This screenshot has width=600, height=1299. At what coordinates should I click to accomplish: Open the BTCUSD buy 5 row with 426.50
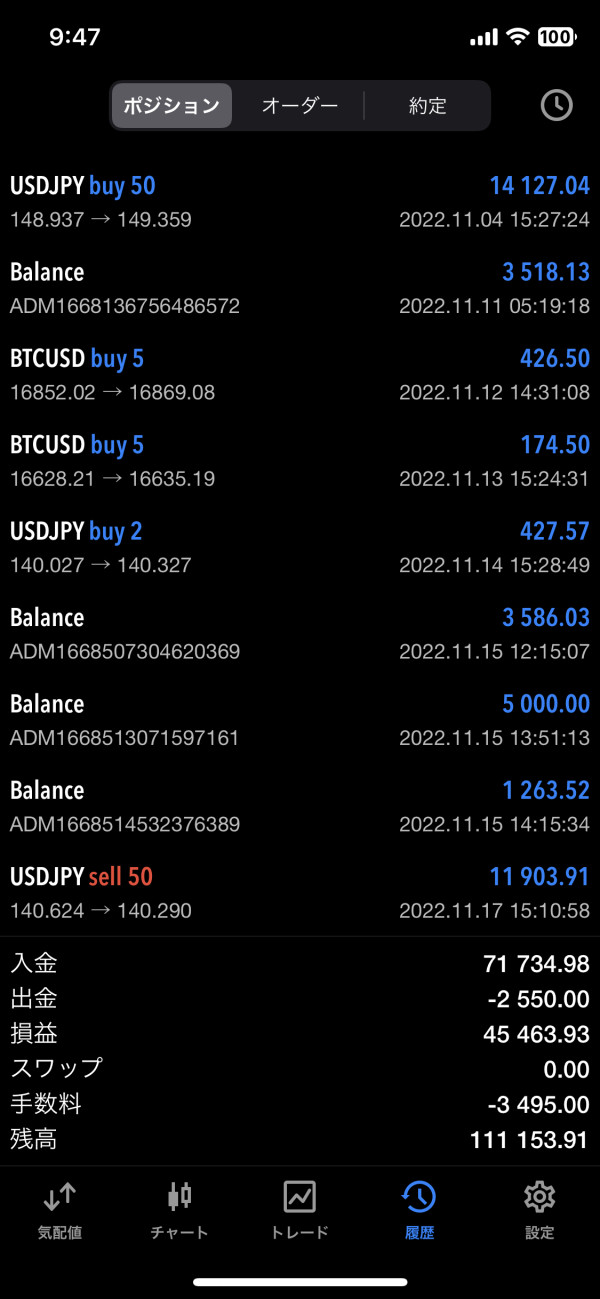(x=300, y=375)
